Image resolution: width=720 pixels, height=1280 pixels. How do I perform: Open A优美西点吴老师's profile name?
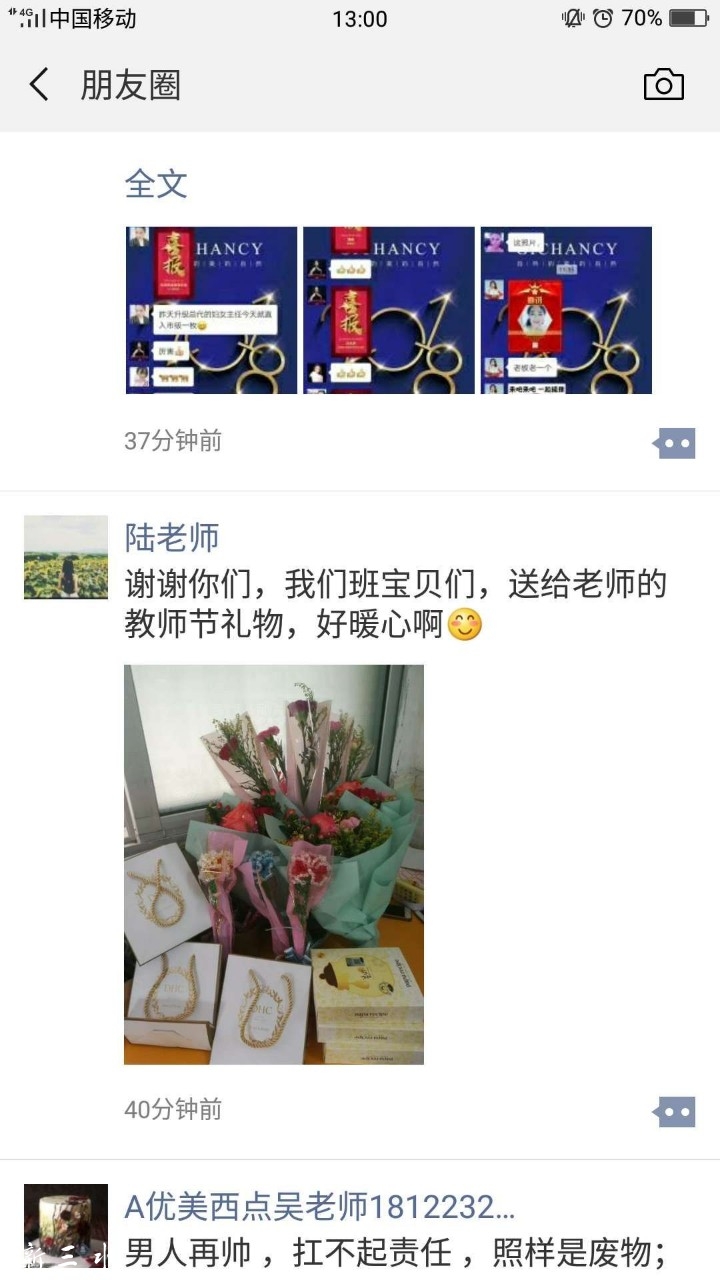pyautogui.click(x=320, y=1208)
